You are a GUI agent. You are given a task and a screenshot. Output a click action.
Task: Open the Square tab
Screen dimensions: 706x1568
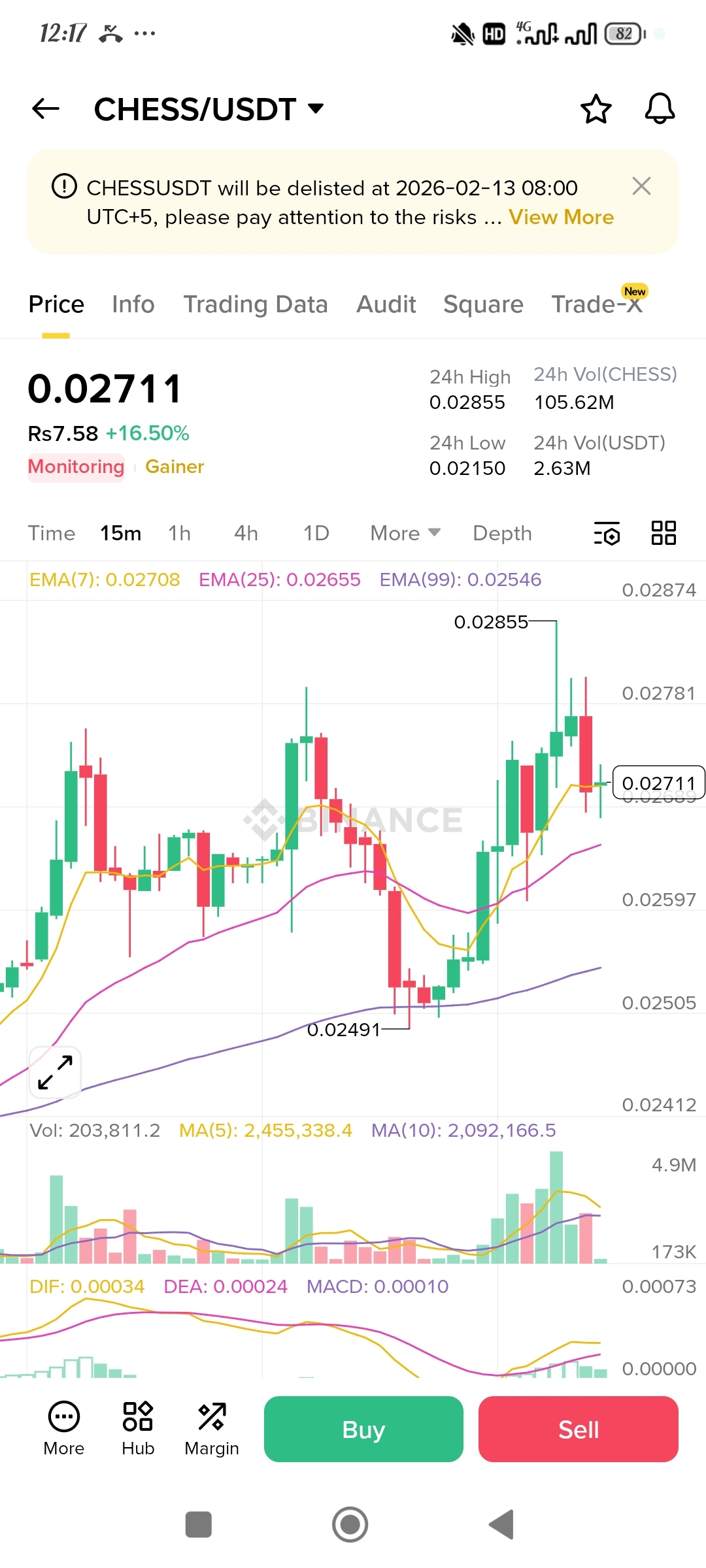pos(483,304)
